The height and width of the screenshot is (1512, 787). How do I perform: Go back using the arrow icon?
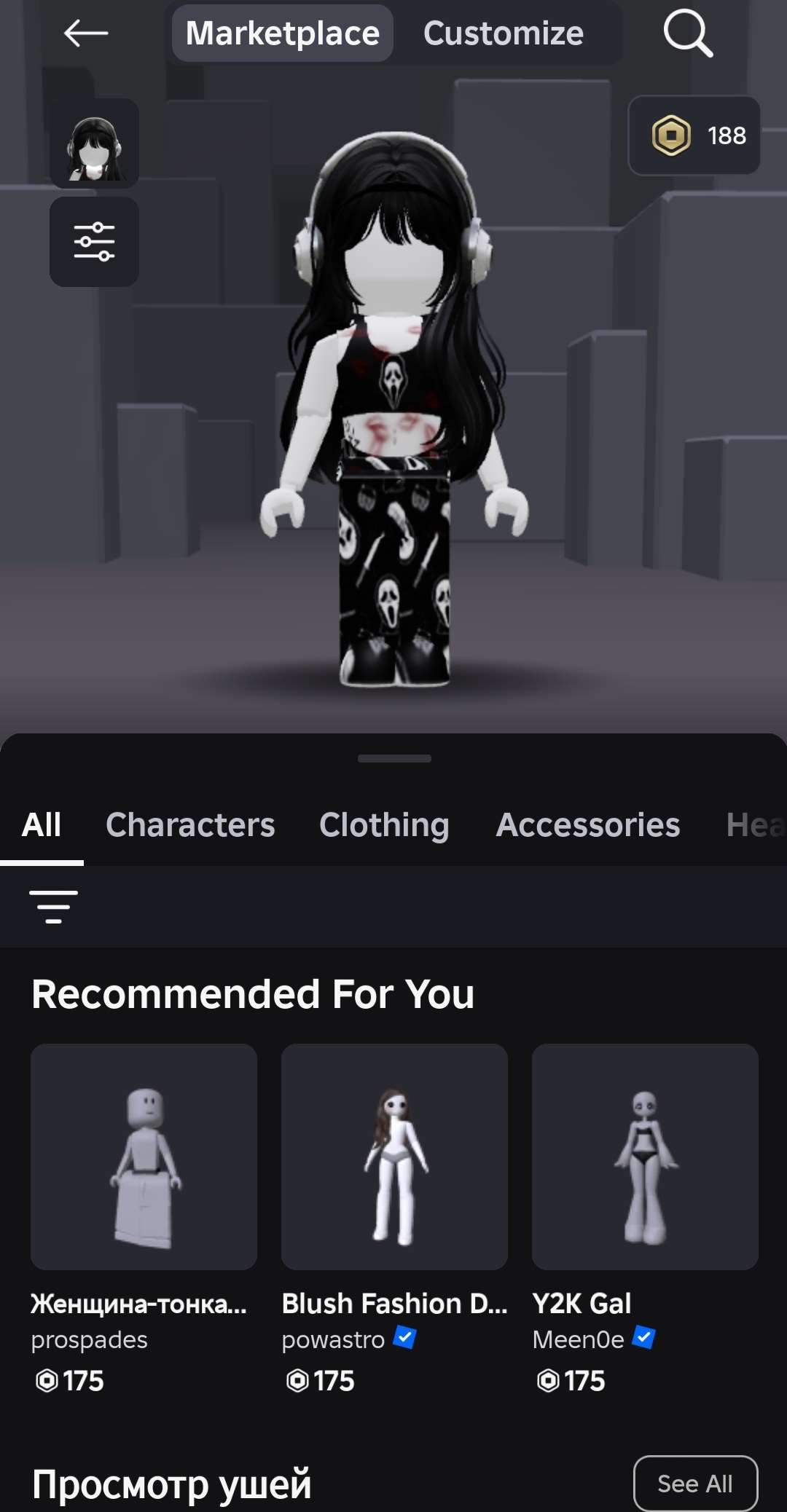[x=86, y=34]
